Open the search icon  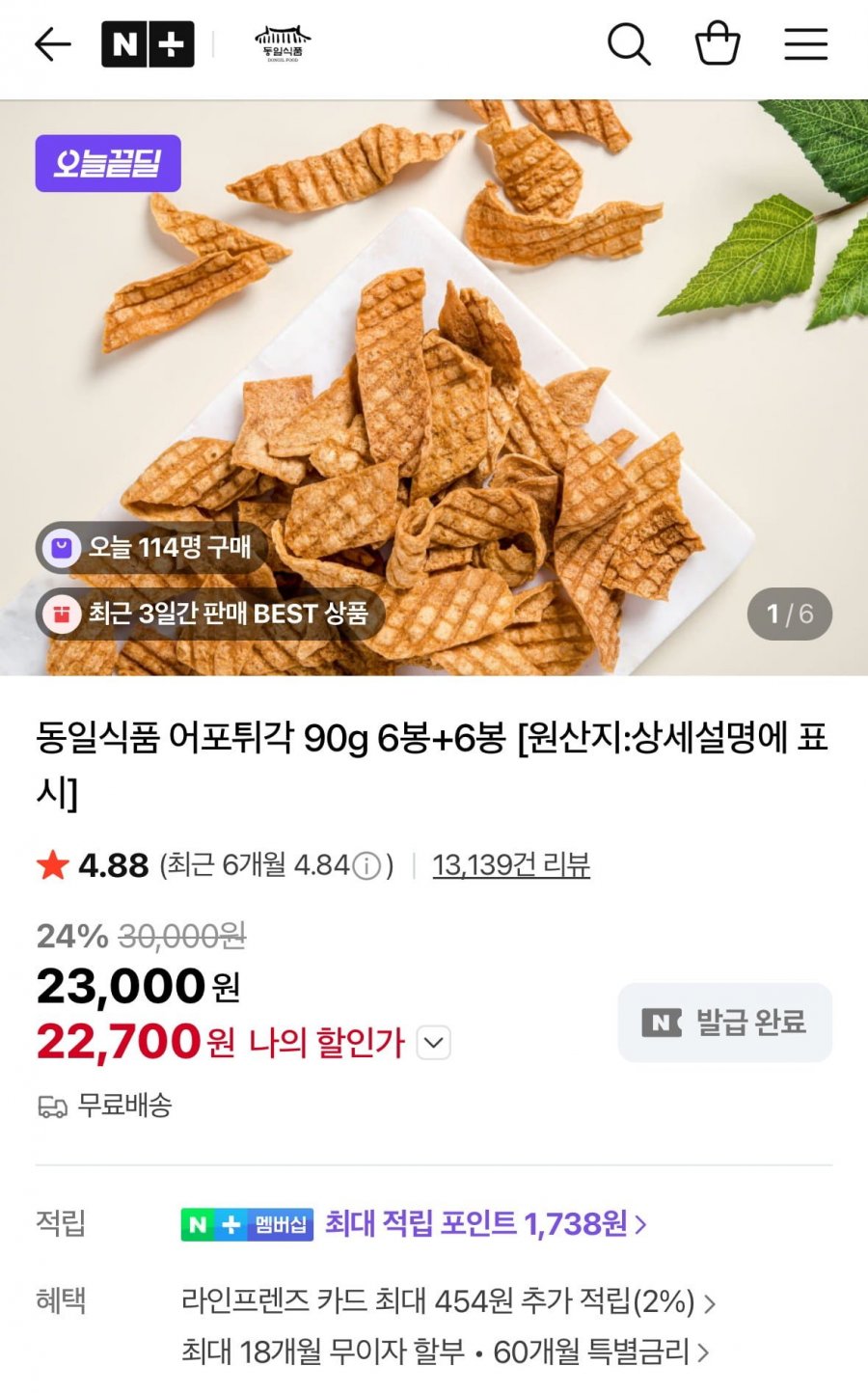coord(629,43)
